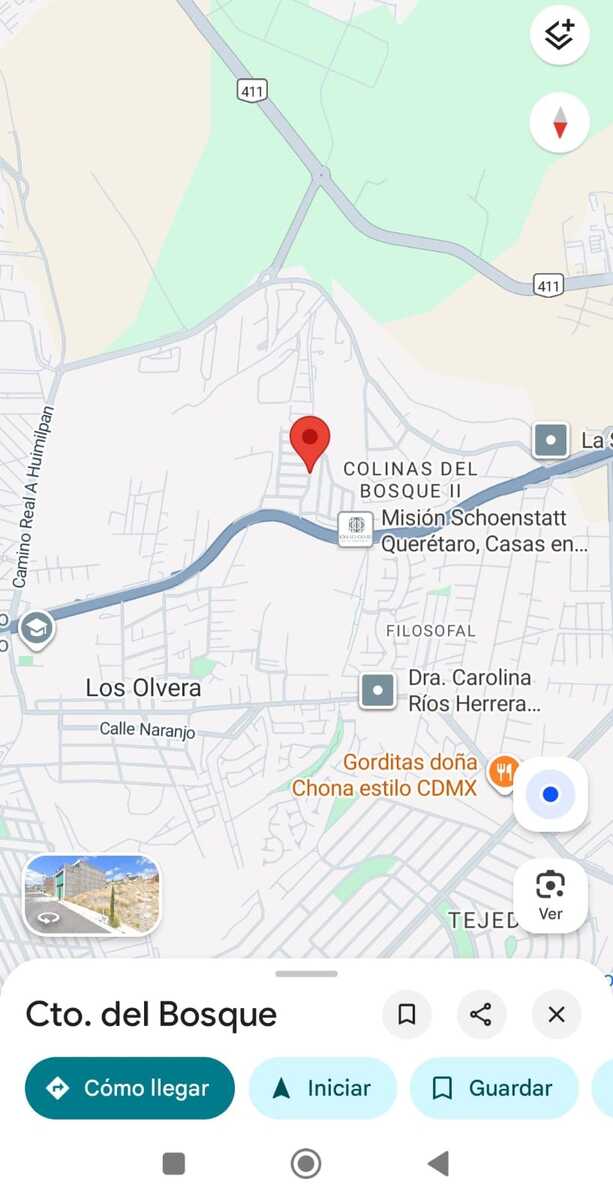Open the Ver lens camera button
The image size is (613, 1200).
550,895
